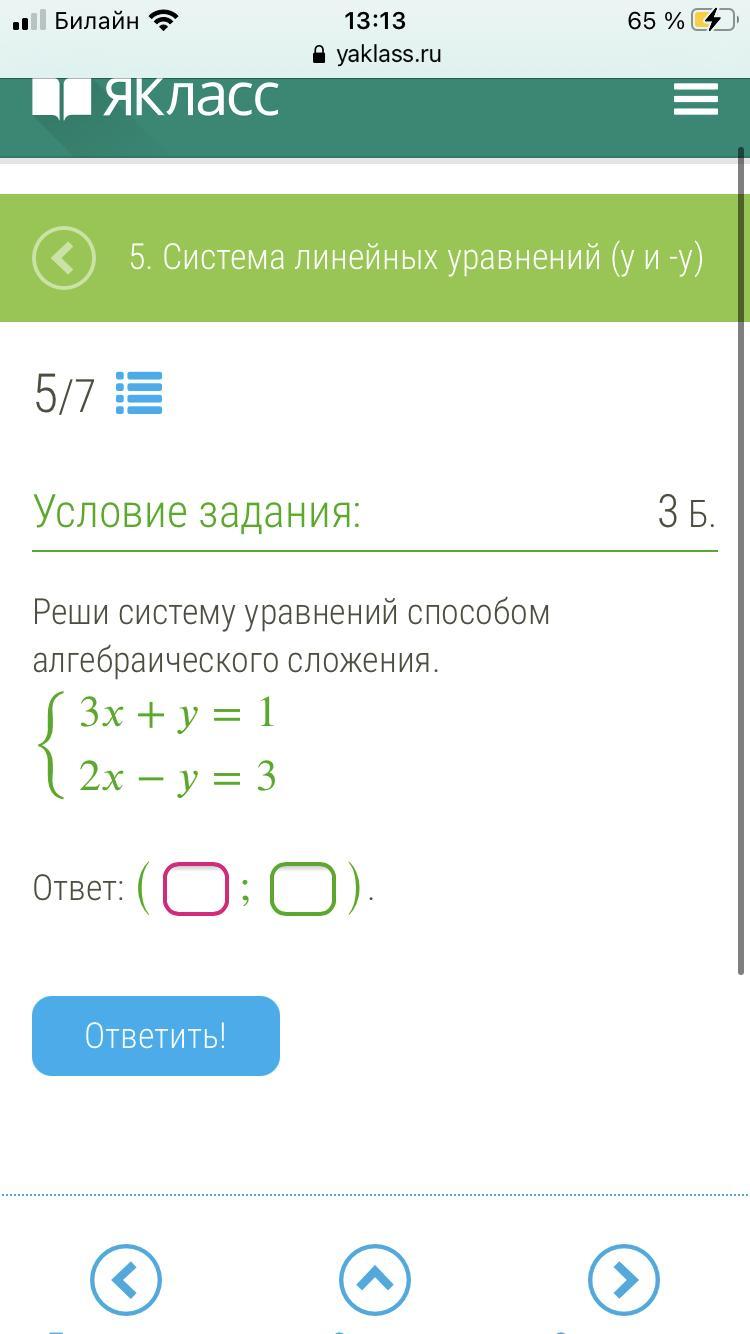Select the second (green) answer field
Image resolution: width=750 pixels, height=1334 pixels.
(303, 889)
